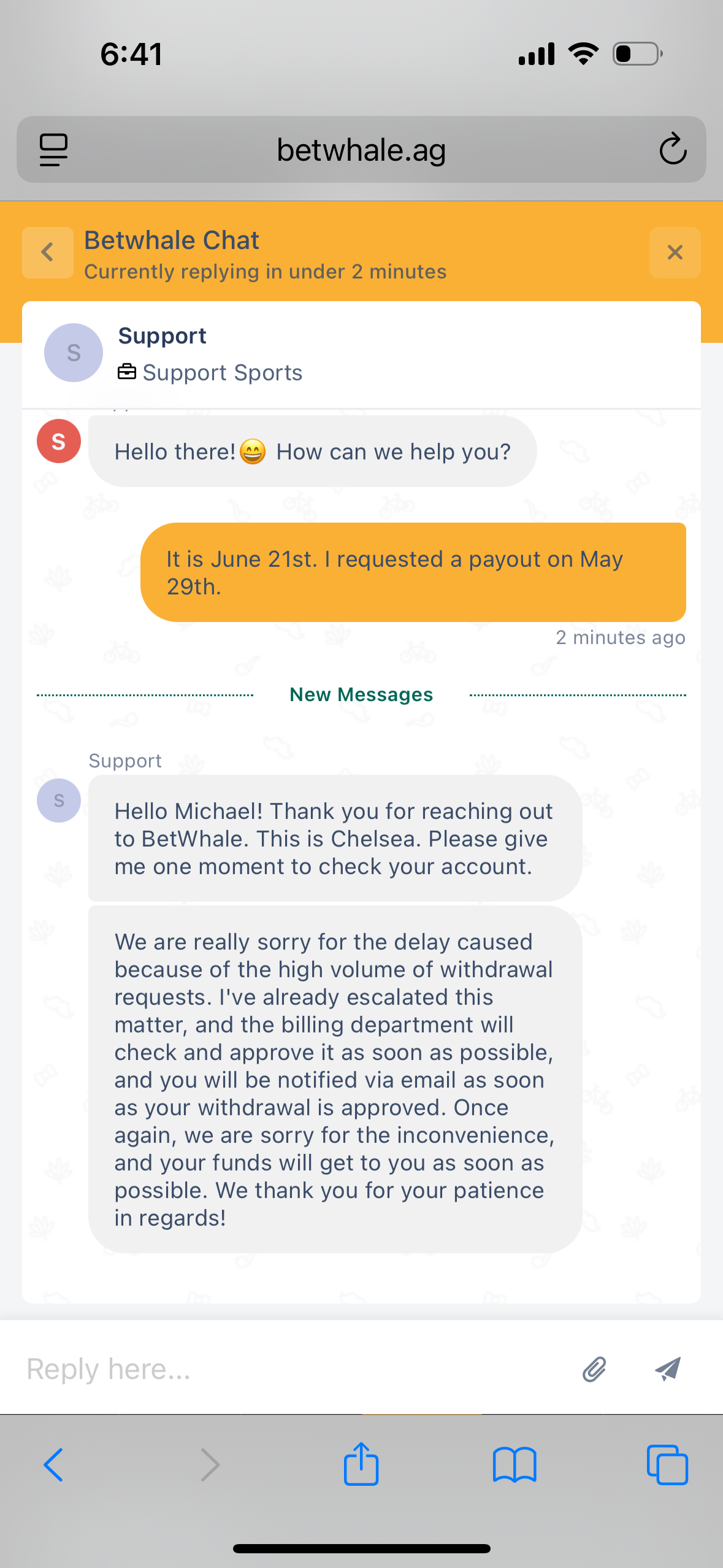Send the message with the paper plane
The width and height of the screenshot is (723, 1568).
click(x=668, y=1369)
